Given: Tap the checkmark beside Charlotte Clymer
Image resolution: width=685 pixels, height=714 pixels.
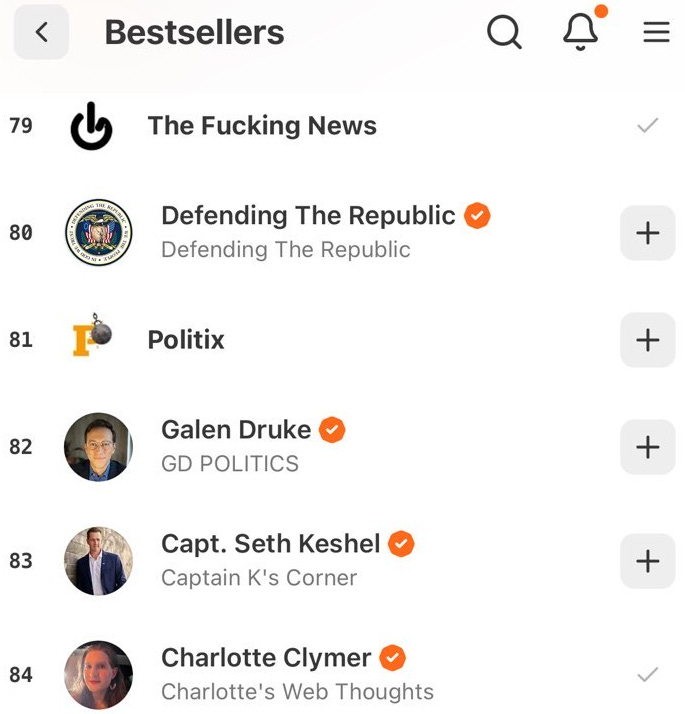Looking at the screenshot, I should point(648,675).
